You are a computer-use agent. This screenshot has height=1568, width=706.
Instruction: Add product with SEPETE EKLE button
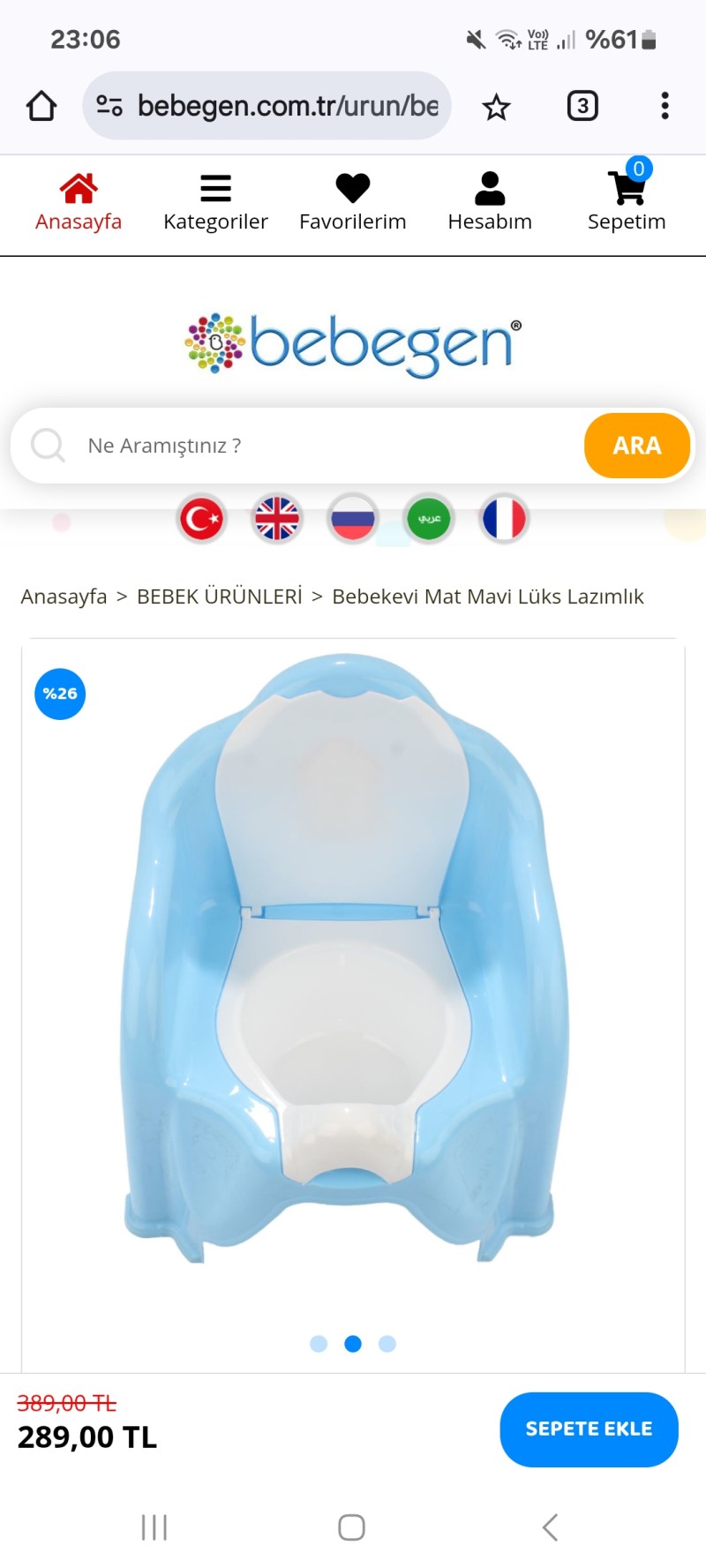click(x=589, y=1429)
